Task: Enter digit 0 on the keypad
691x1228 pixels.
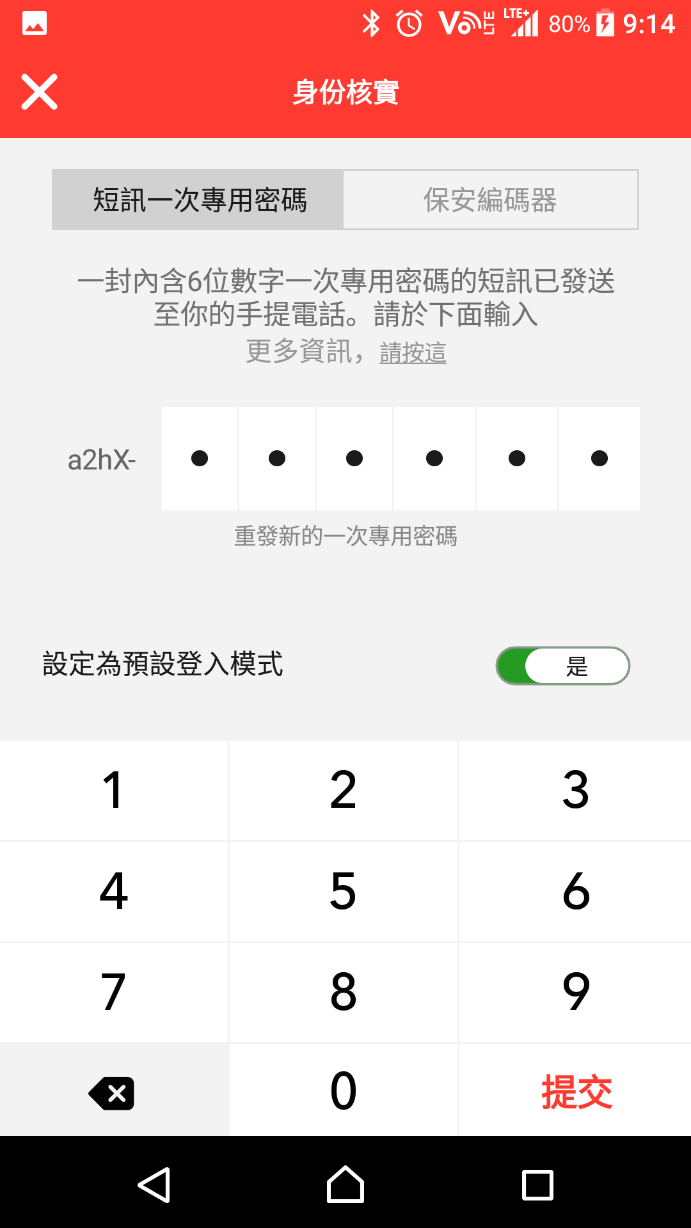Action: (343, 1091)
